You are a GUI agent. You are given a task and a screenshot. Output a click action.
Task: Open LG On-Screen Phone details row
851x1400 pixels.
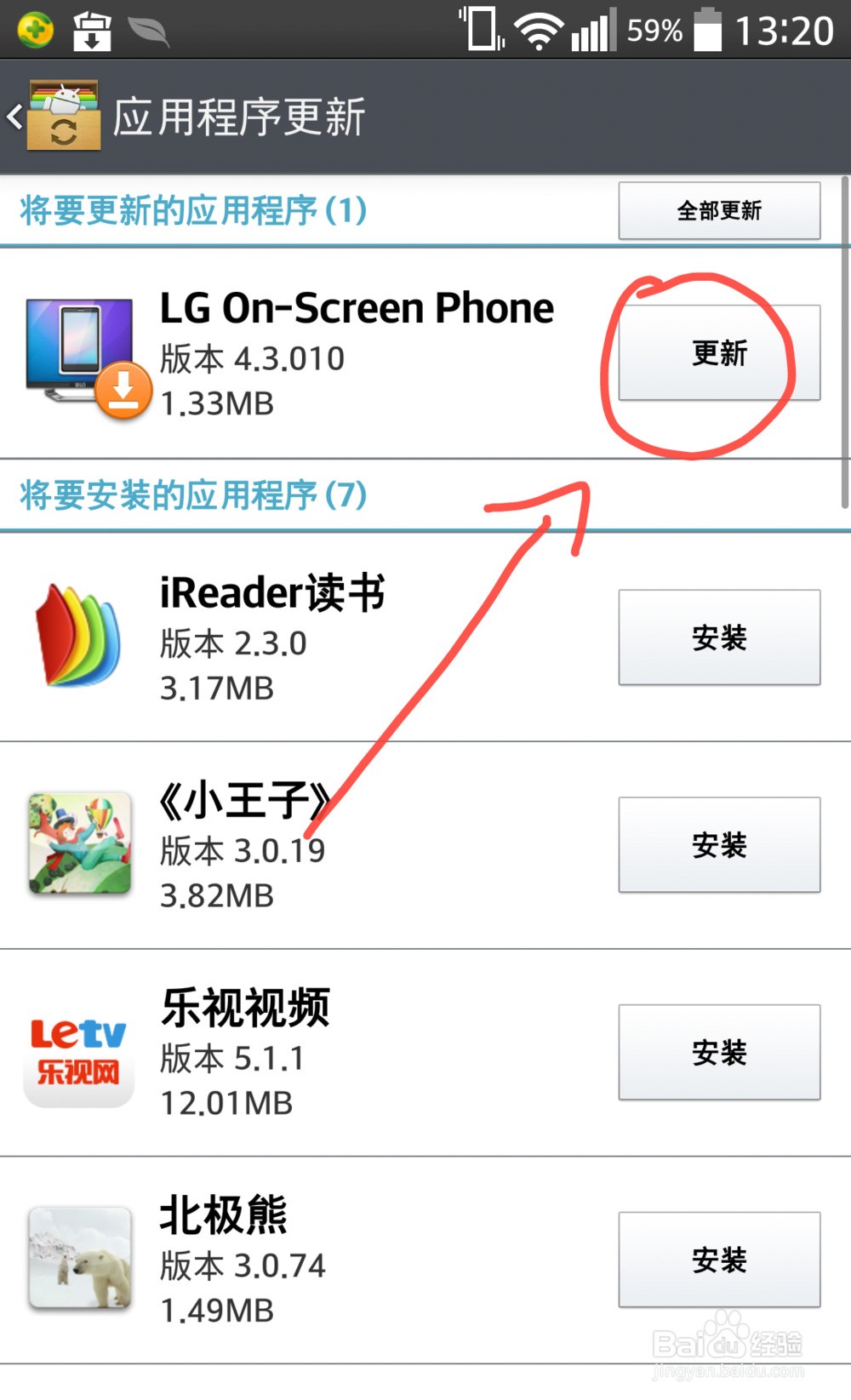point(425,353)
